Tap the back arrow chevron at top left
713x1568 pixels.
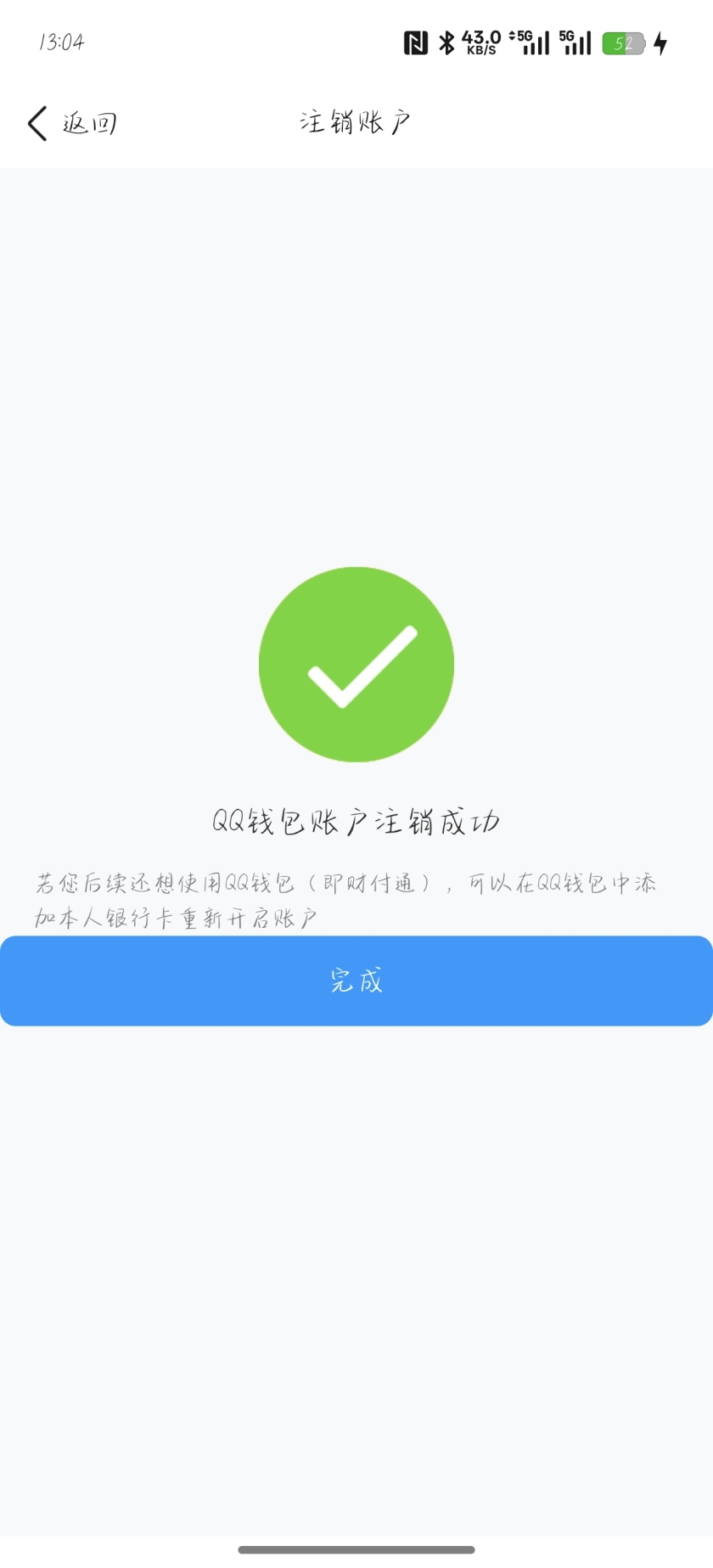[x=36, y=121]
